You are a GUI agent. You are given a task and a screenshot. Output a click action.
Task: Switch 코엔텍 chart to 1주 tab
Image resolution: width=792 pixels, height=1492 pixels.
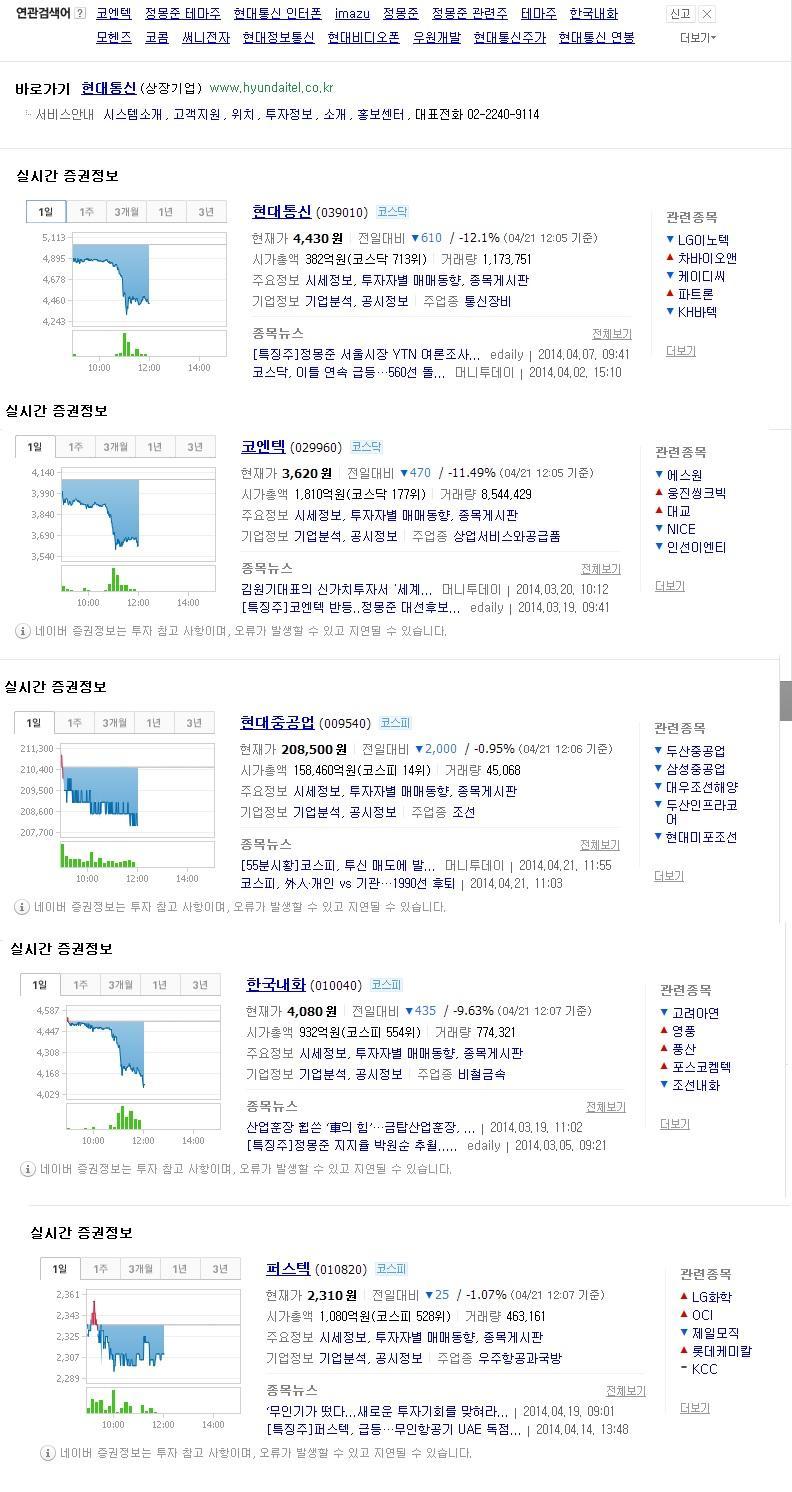[75, 447]
